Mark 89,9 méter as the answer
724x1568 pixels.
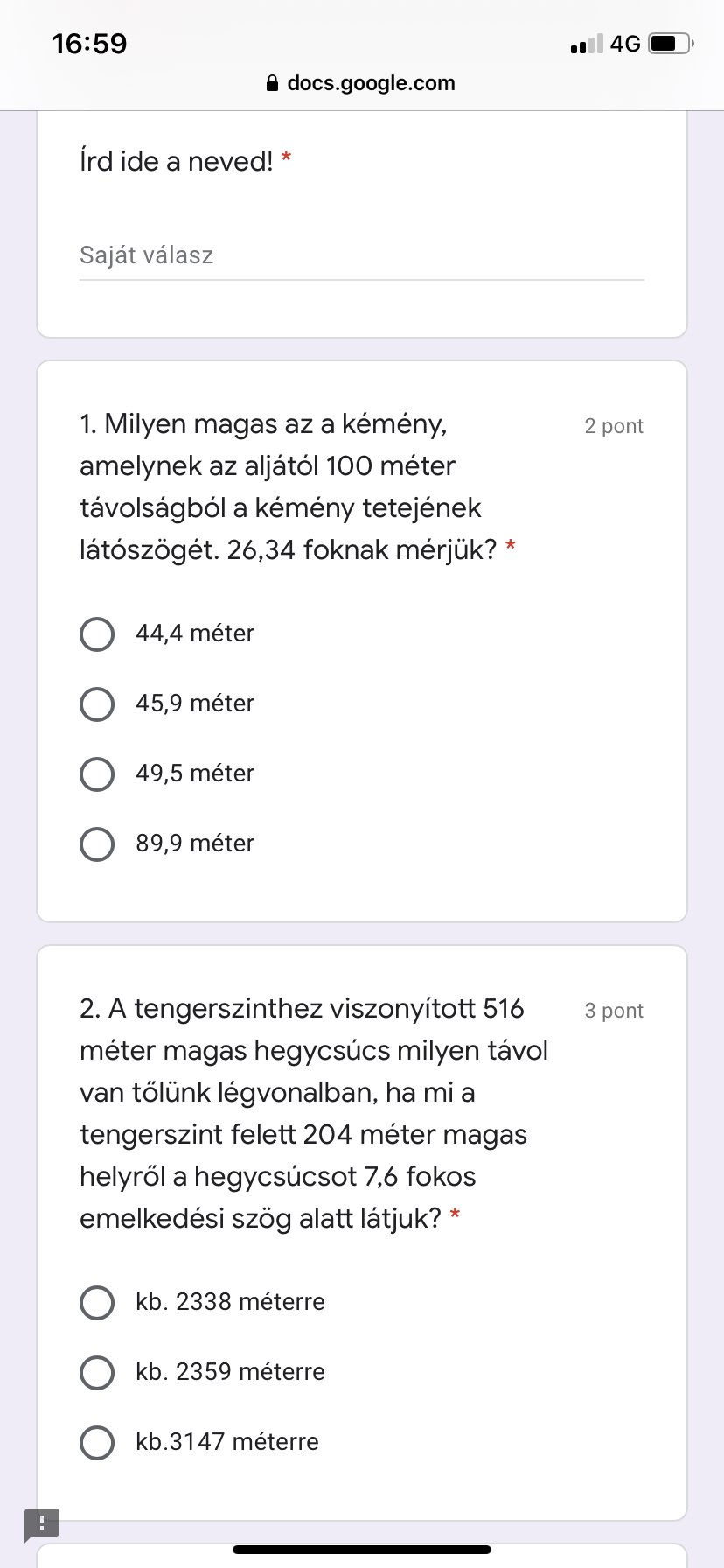point(97,844)
